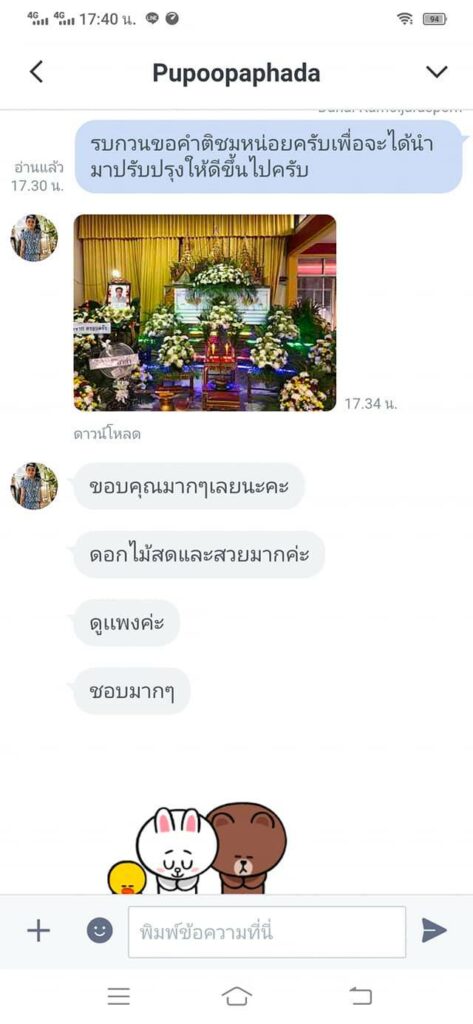
Task: Expand the chat menu chevron
Action: [436, 72]
